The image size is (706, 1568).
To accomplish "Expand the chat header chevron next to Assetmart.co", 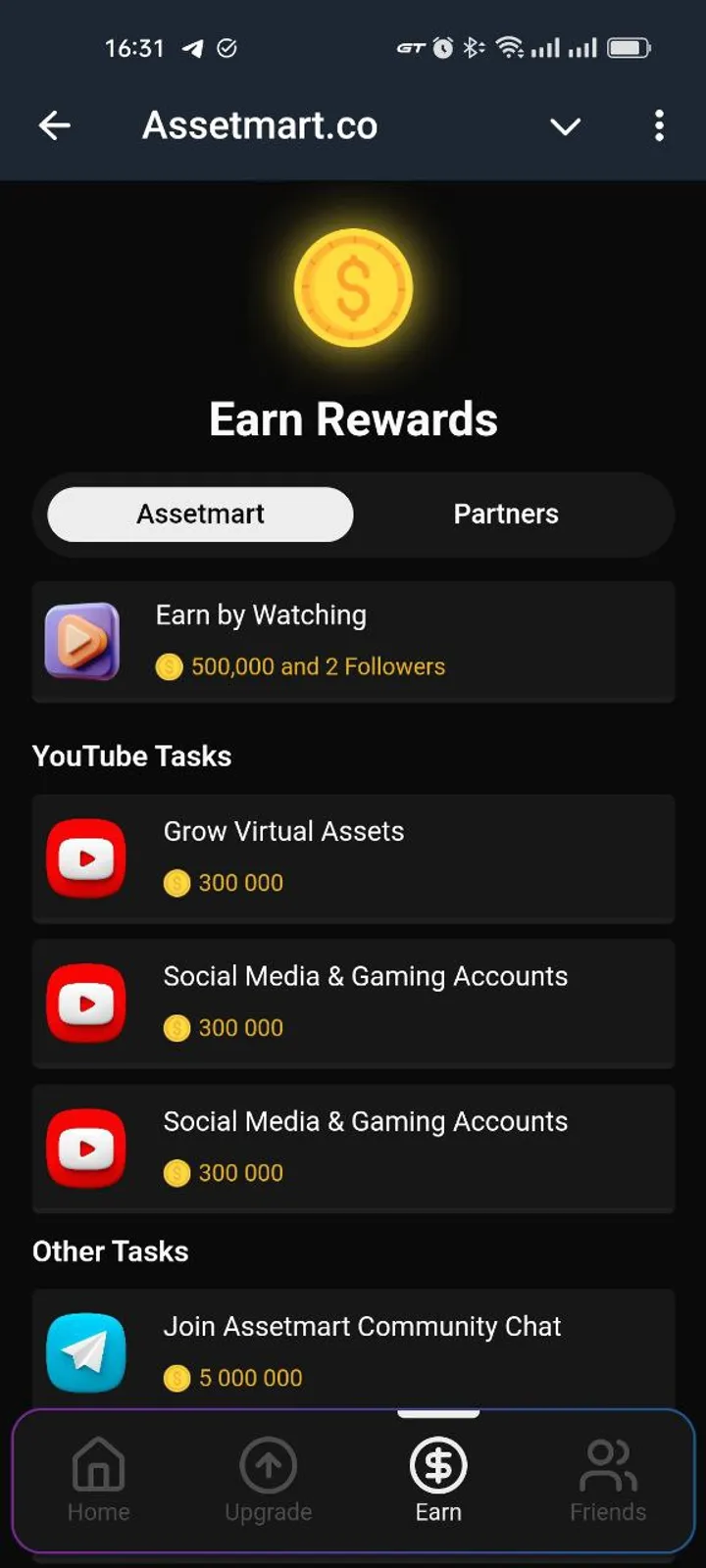I will click(x=566, y=126).
